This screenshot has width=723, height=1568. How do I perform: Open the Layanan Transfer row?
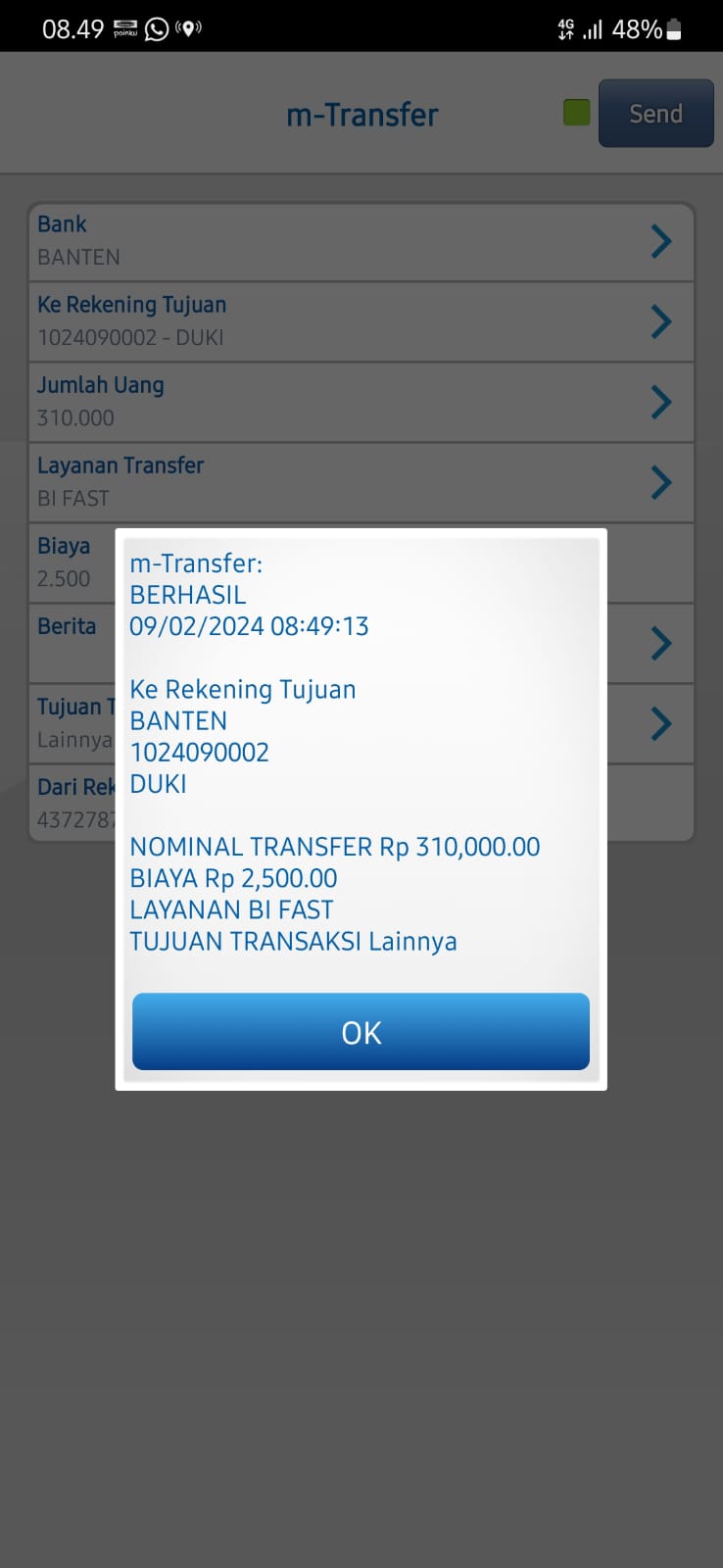(361, 482)
